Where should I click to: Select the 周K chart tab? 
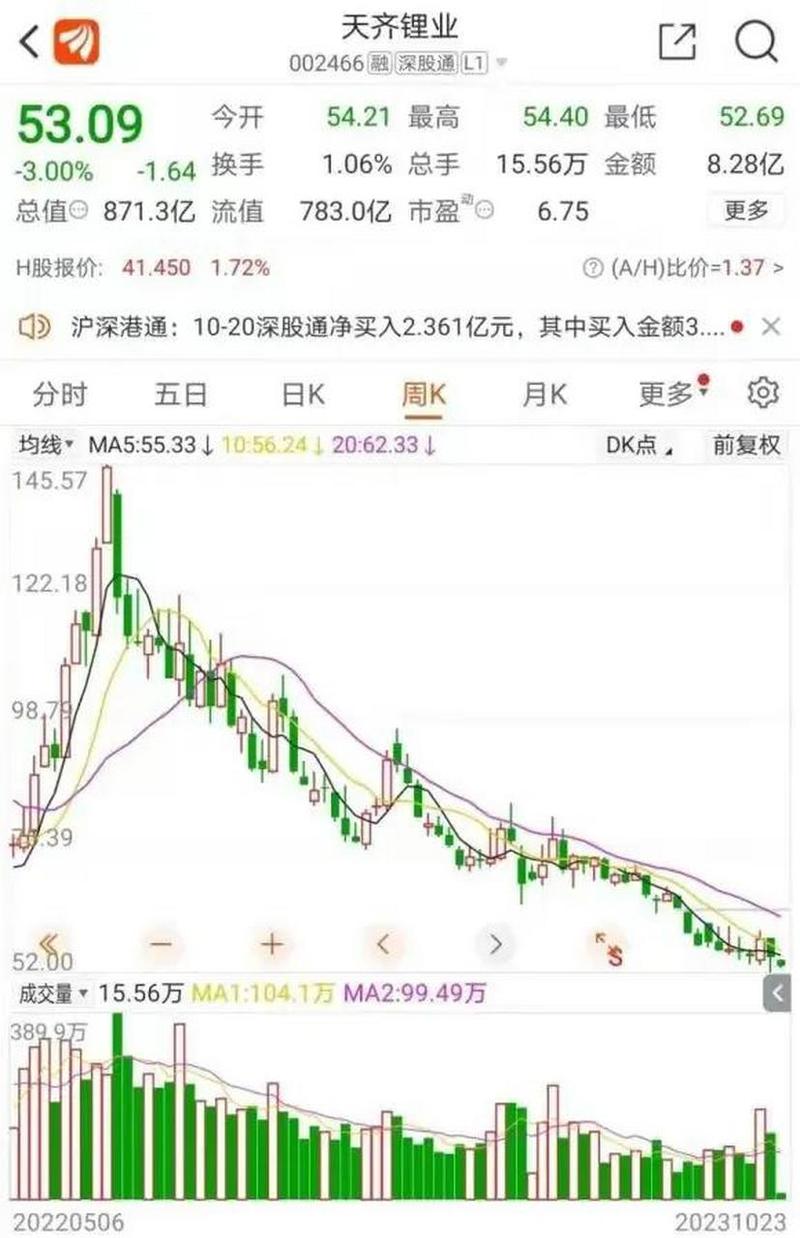click(423, 394)
